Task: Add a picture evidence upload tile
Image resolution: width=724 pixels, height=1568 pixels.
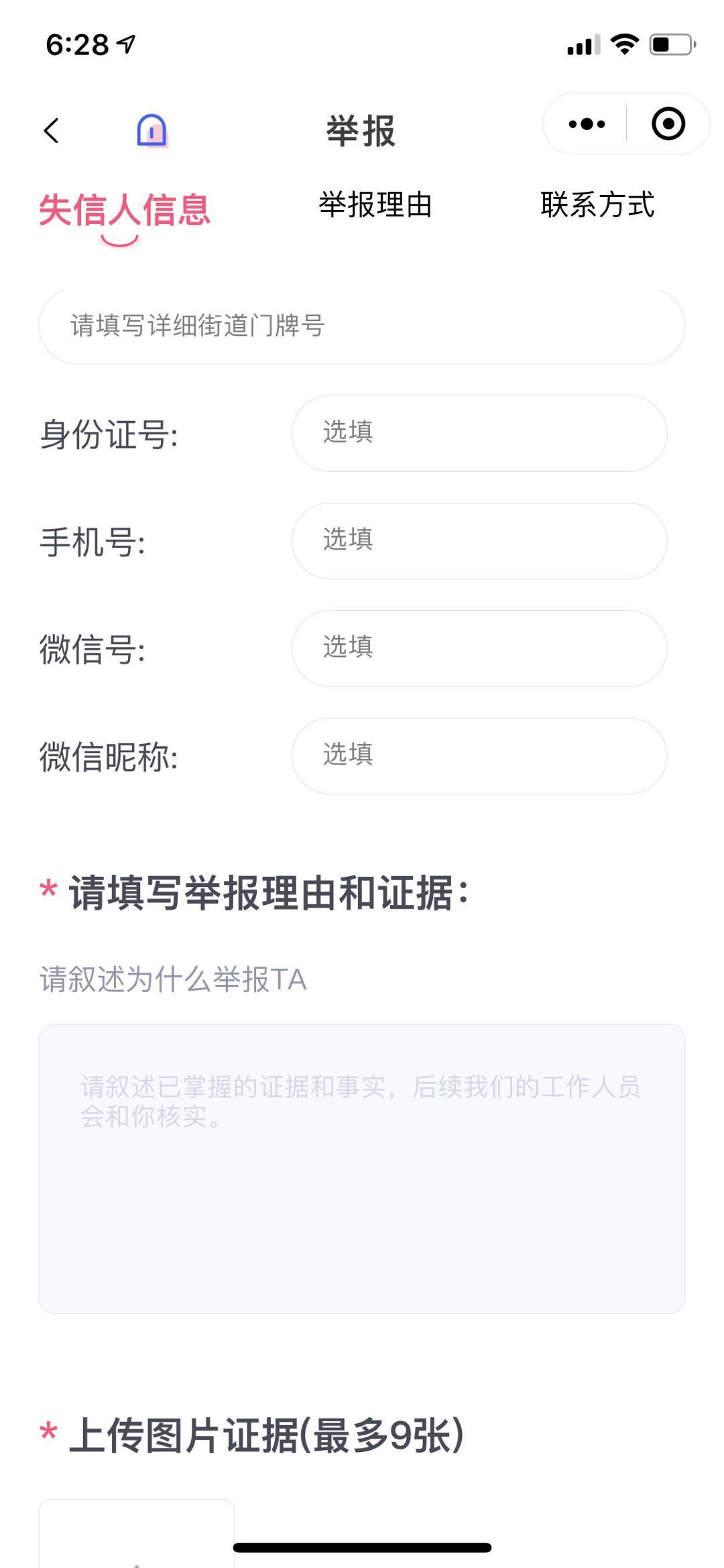Action: click(137, 1533)
